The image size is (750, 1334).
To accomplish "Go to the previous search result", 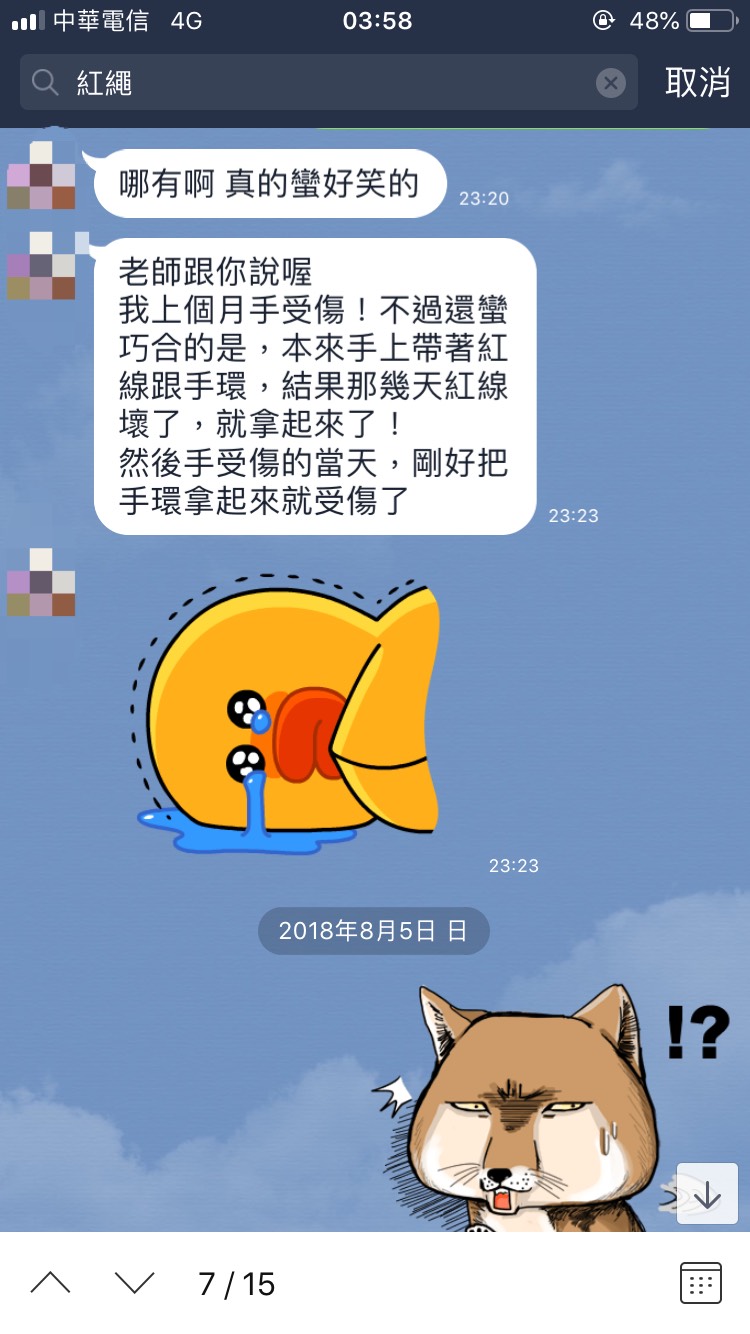I will pos(50,1282).
